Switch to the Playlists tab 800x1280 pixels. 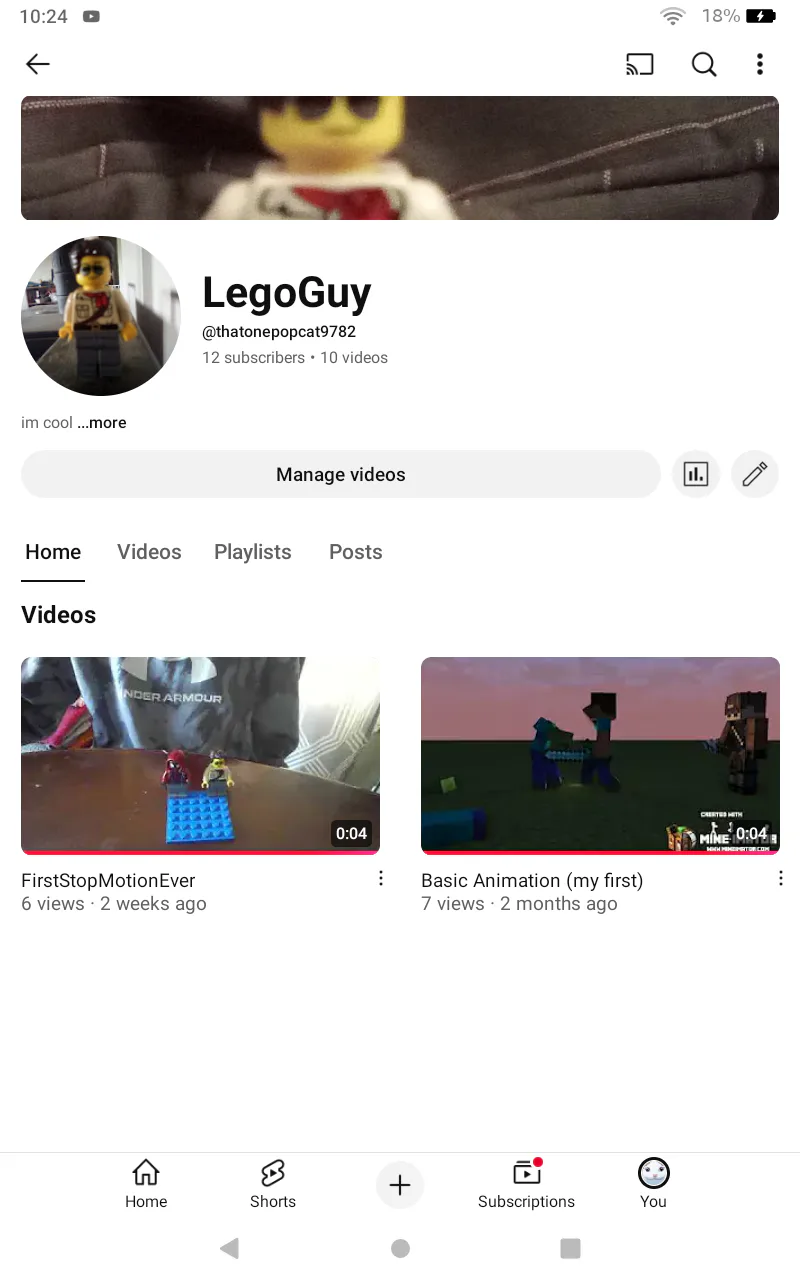pyautogui.click(x=253, y=552)
